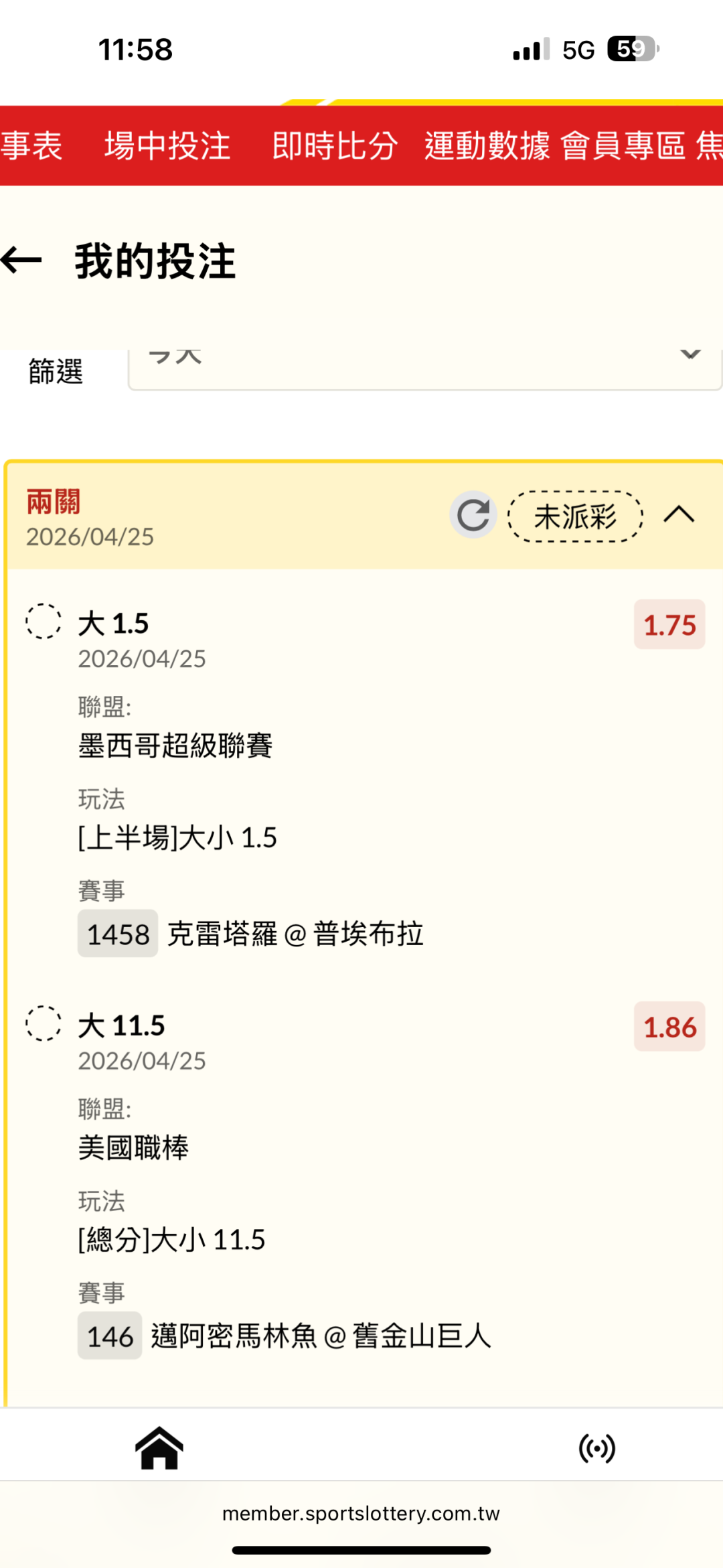Collapse the 兩關 bet card

click(679, 515)
